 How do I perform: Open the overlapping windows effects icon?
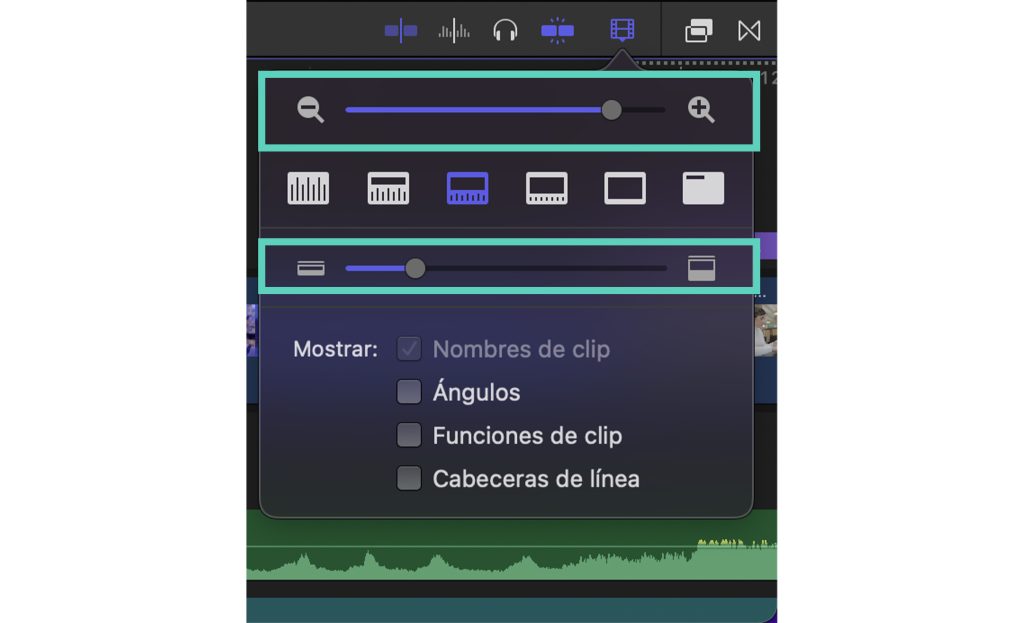pyautogui.click(x=698, y=31)
